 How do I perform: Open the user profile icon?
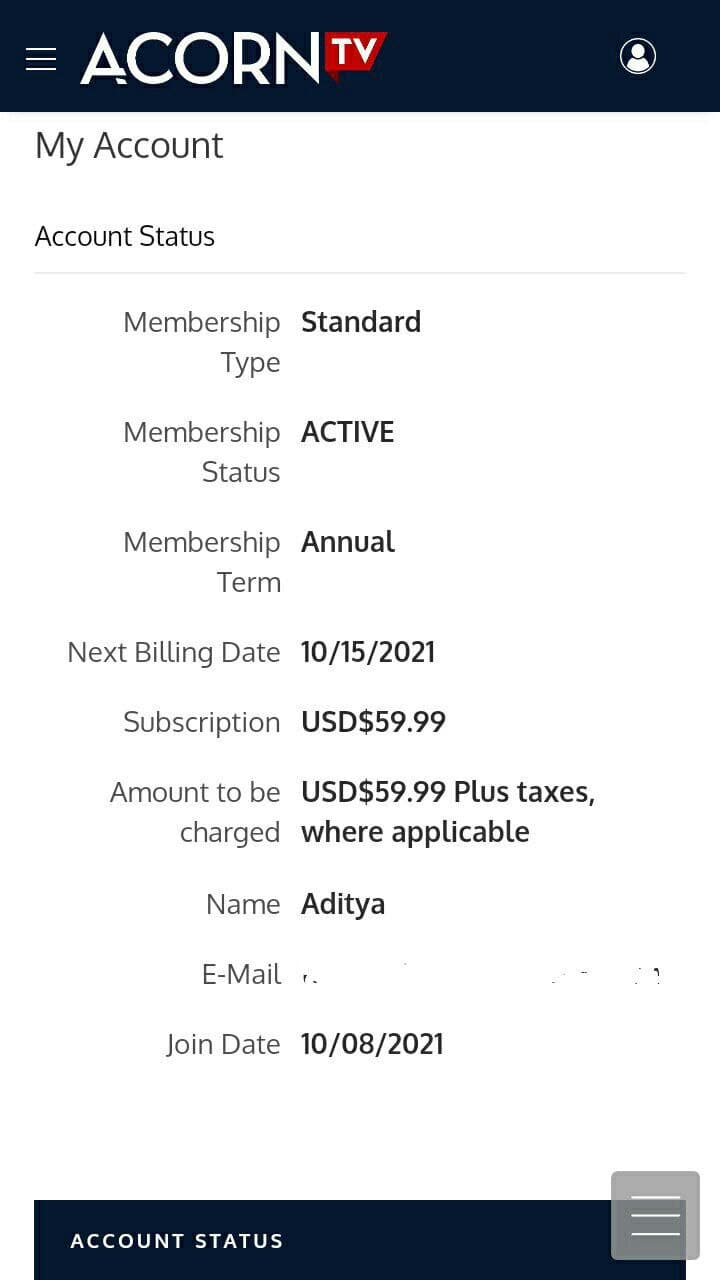[638, 56]
